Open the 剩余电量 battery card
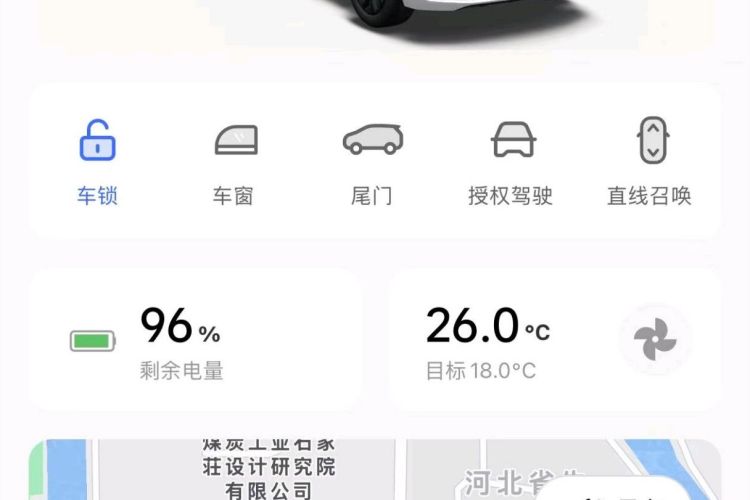The width and height of the screenshot is (750, 500). pyautogui.click(x=196, y=339)
